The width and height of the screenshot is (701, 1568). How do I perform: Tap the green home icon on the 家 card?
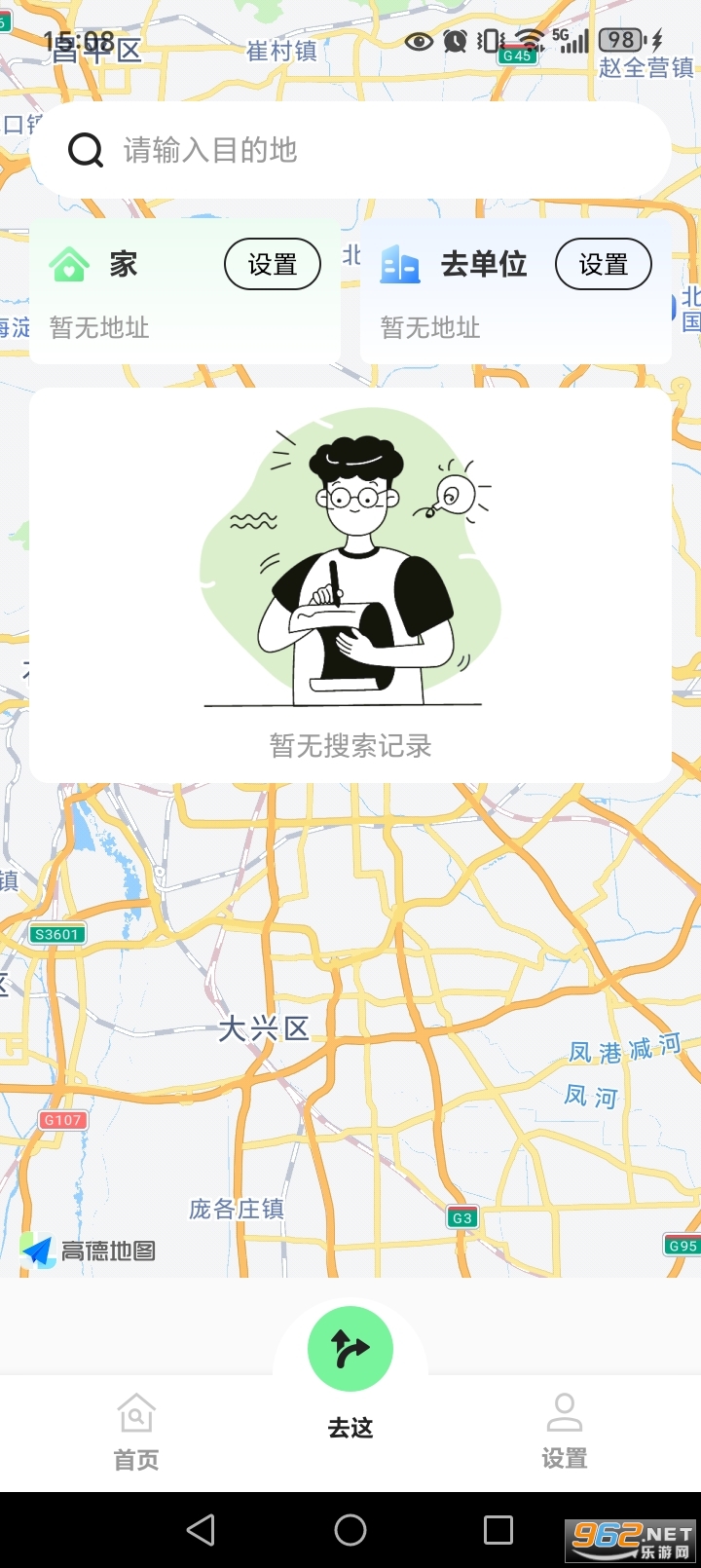click(72, 263)
